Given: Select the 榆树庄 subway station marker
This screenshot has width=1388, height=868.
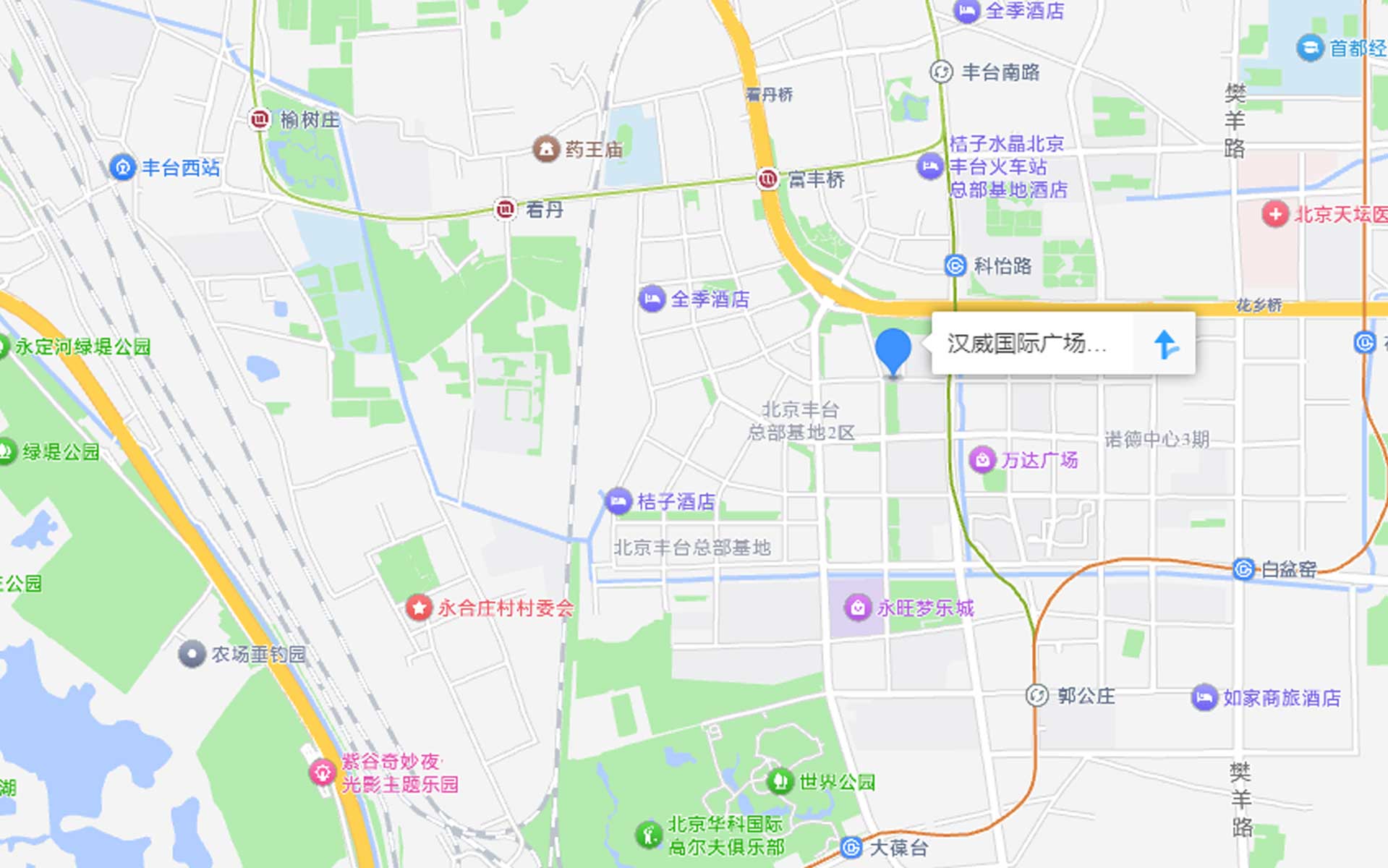Looking at the screenshot, I should (260, 119).
